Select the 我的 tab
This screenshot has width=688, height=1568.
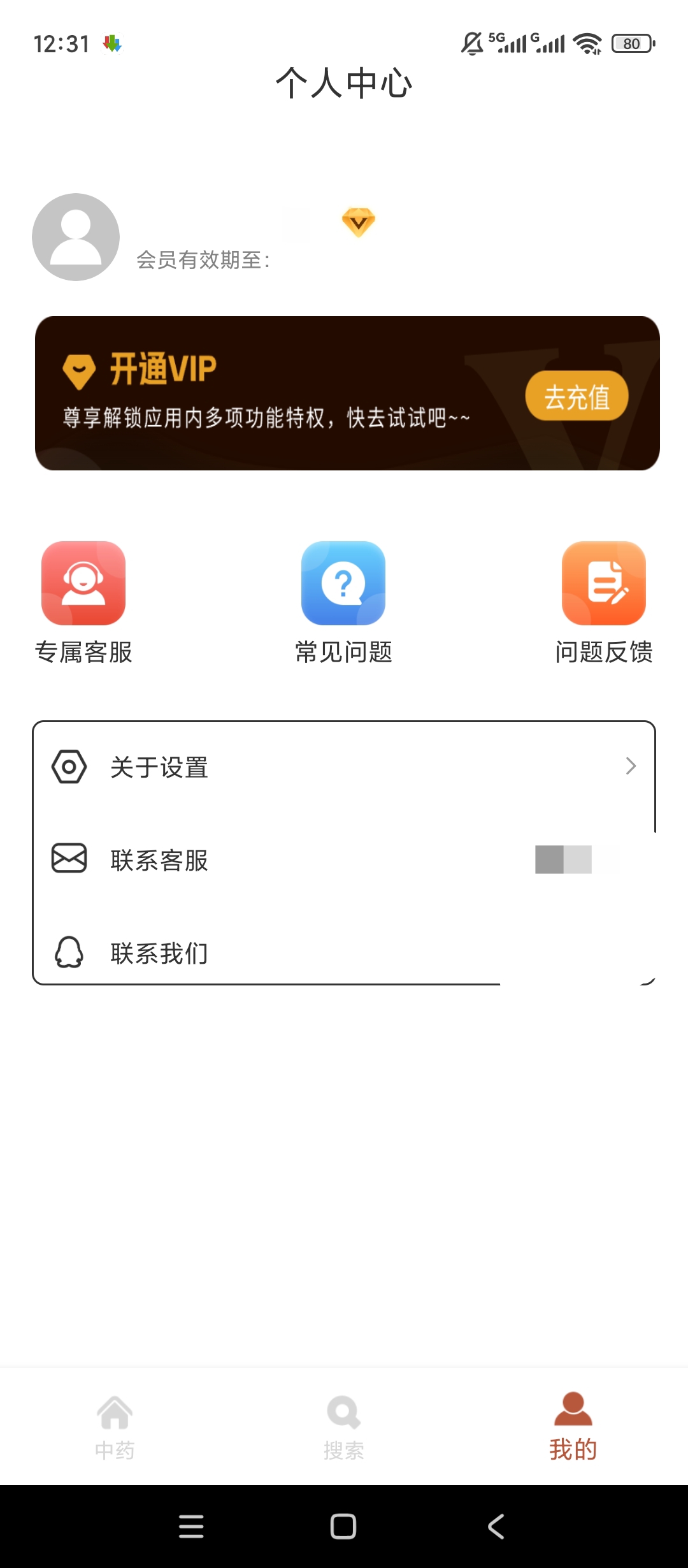573,1427
